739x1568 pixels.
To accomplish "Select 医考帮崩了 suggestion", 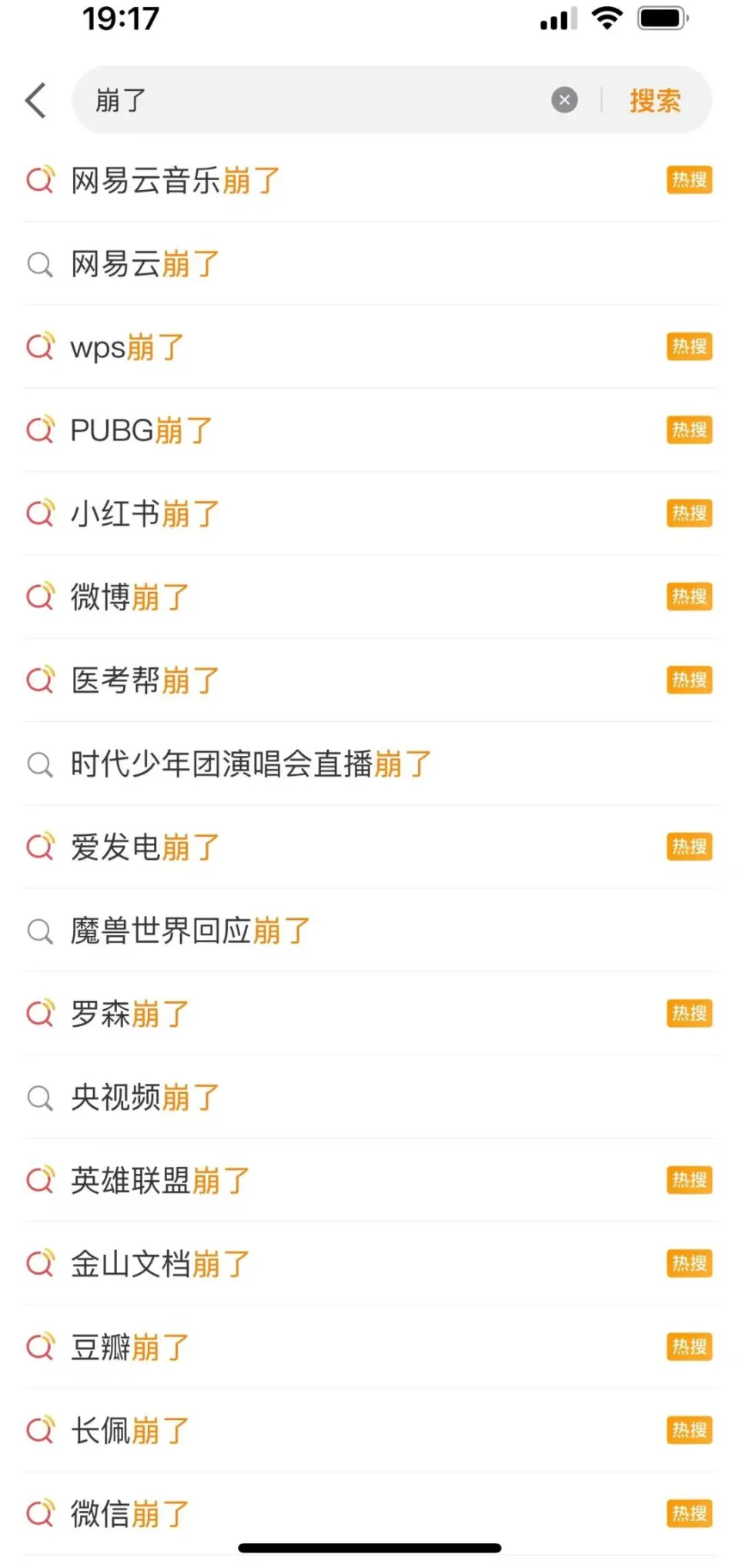I will click(145, 680).
